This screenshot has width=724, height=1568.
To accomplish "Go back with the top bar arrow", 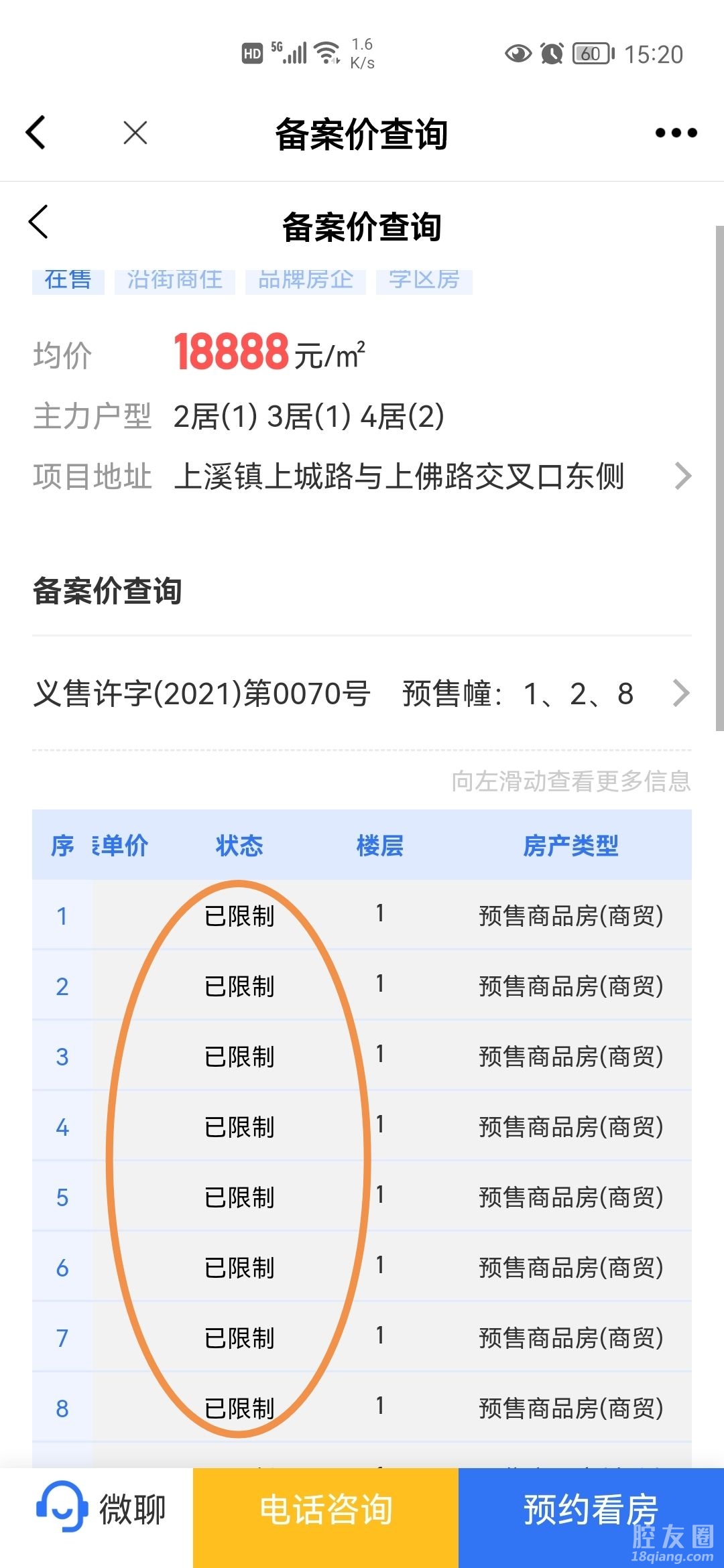I will tap(36, 132).
